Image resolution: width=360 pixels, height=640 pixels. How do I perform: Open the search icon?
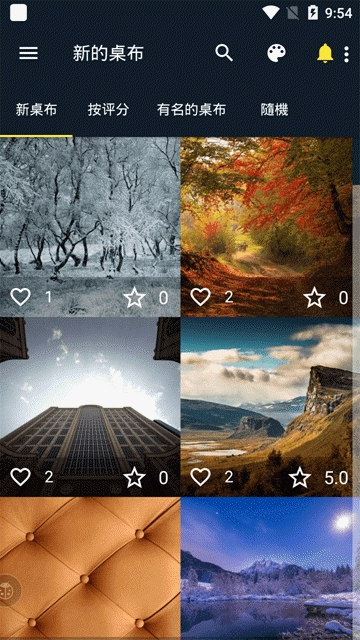pos(224,53)
